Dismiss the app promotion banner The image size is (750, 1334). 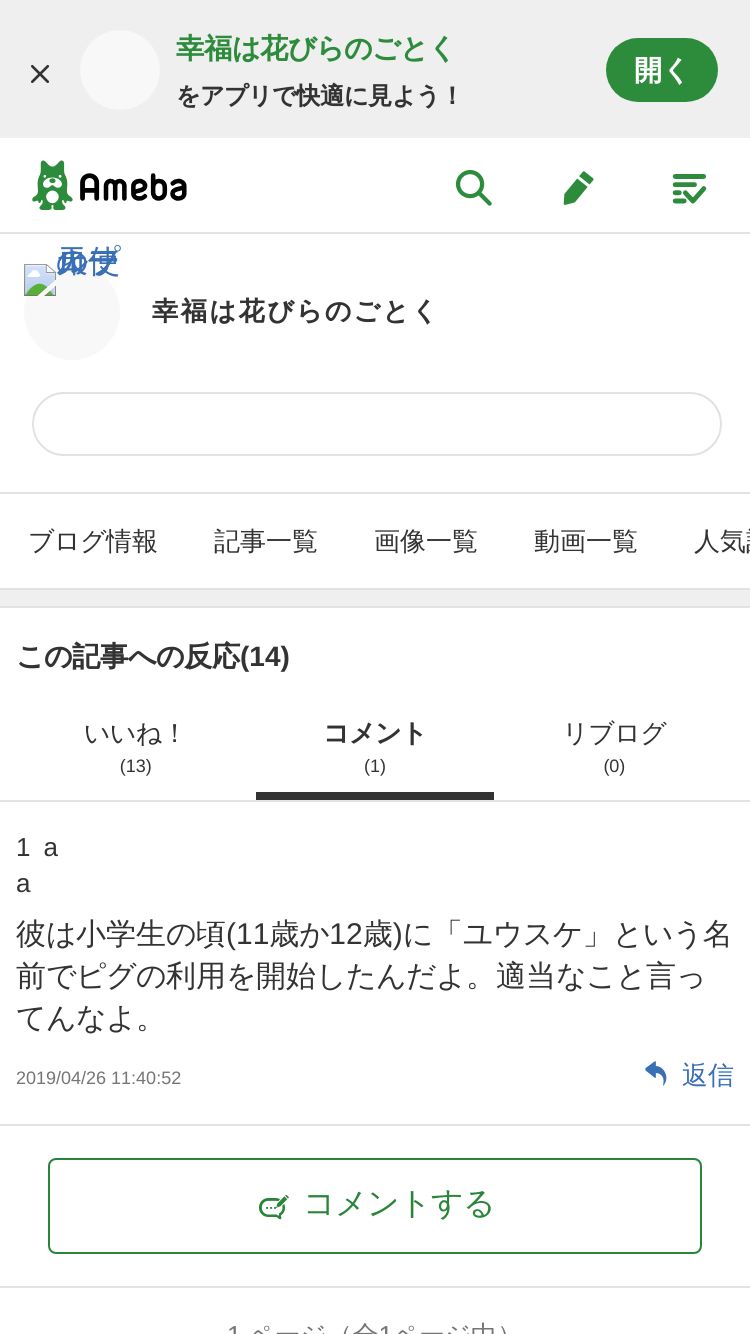40,73
